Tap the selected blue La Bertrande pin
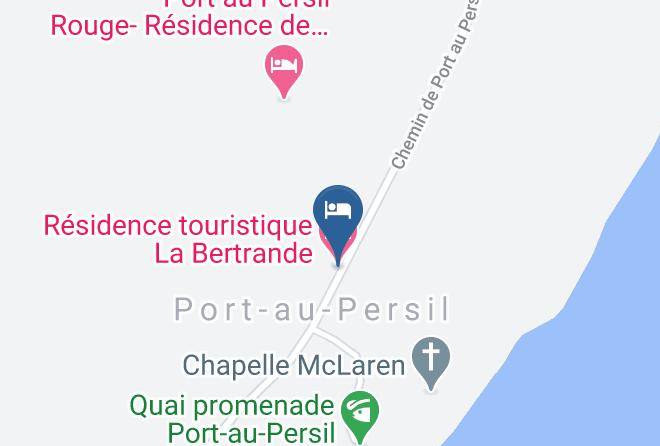660x446 pixels. pos(338,213)
